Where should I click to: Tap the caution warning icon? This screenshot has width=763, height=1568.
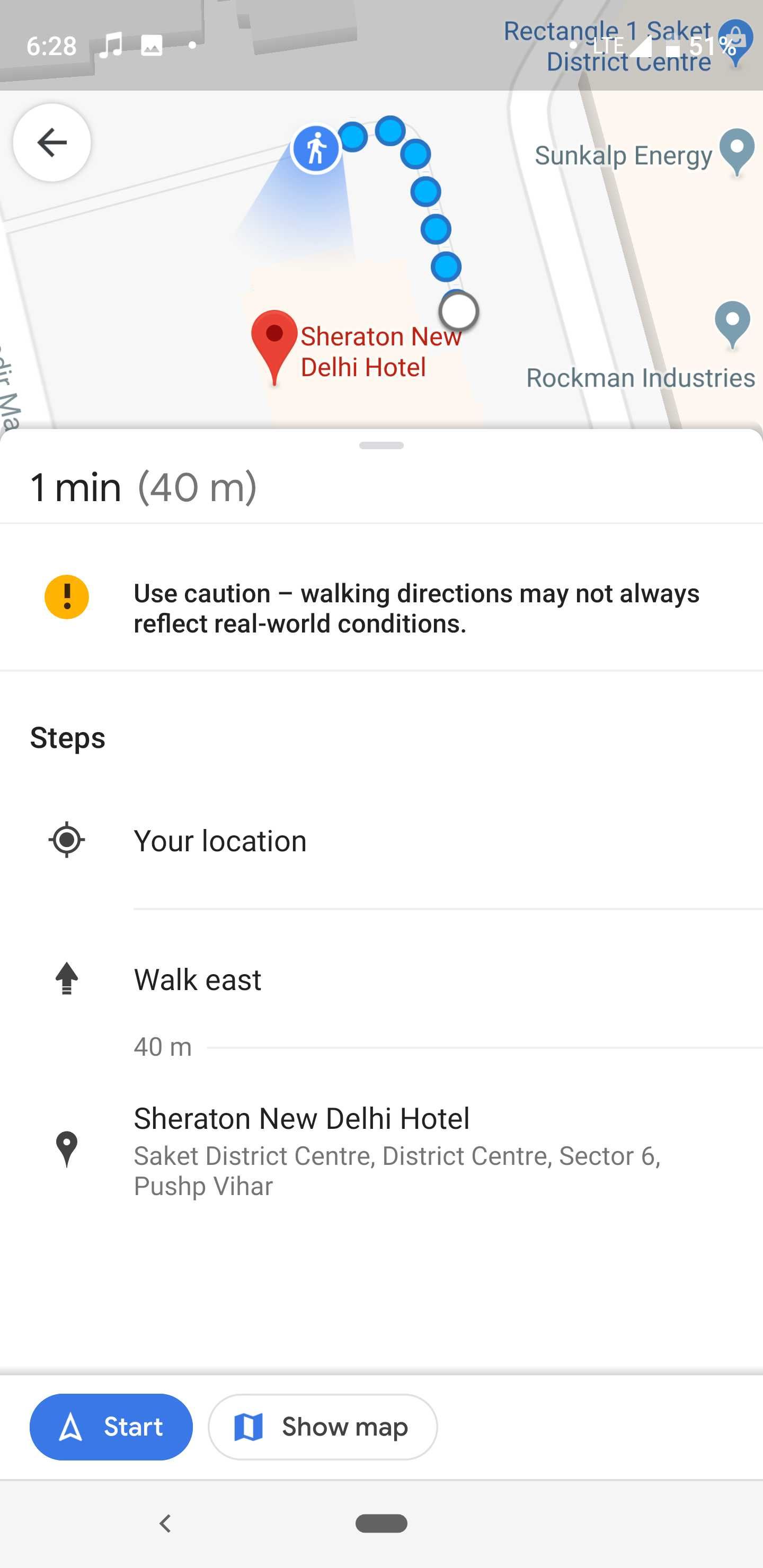click(67, 595)
